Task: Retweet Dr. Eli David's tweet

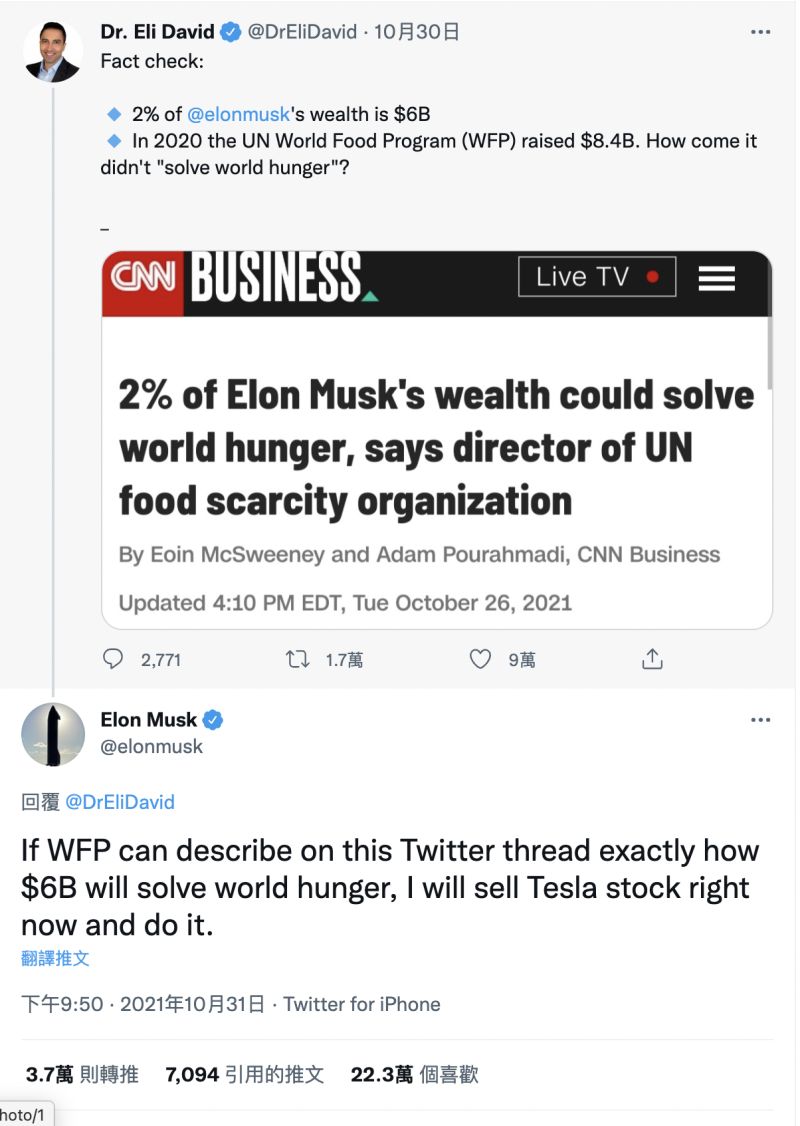Action: pyautogui.click(x=297, y=659)
